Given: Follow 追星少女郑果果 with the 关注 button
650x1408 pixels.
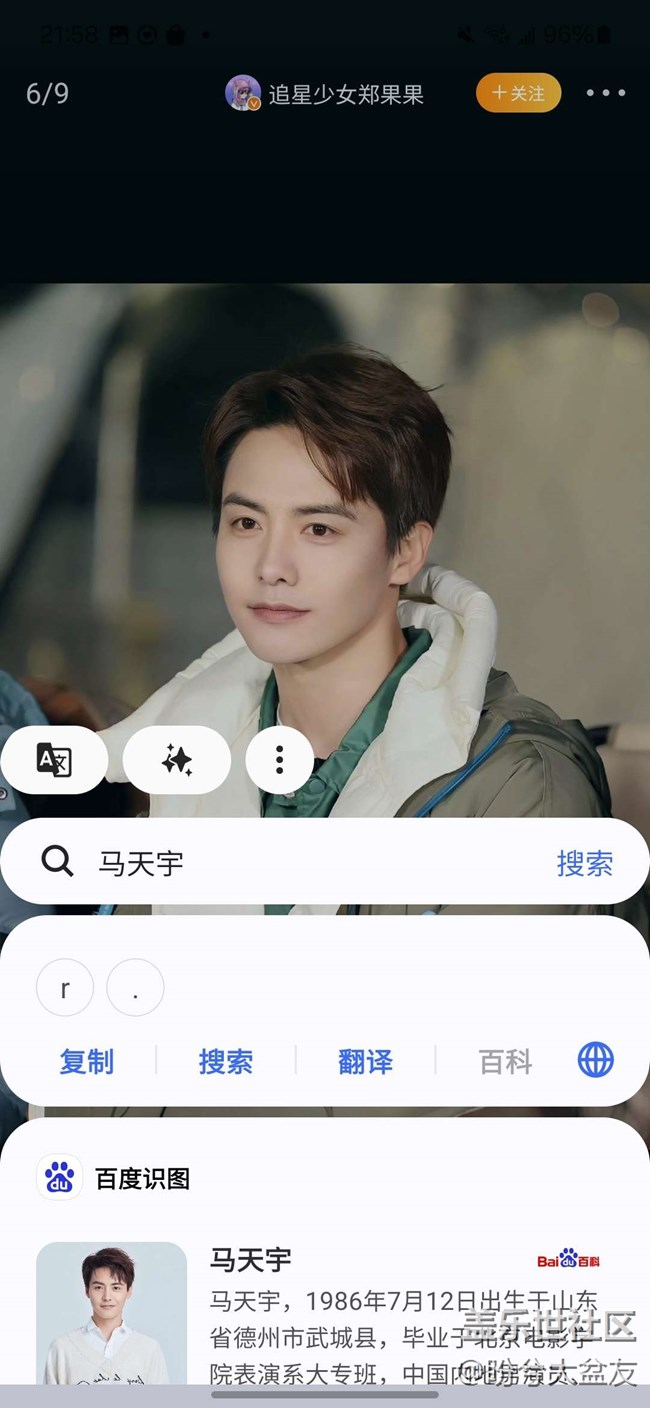Looking at the screenshot, I should tap(518, 93).
